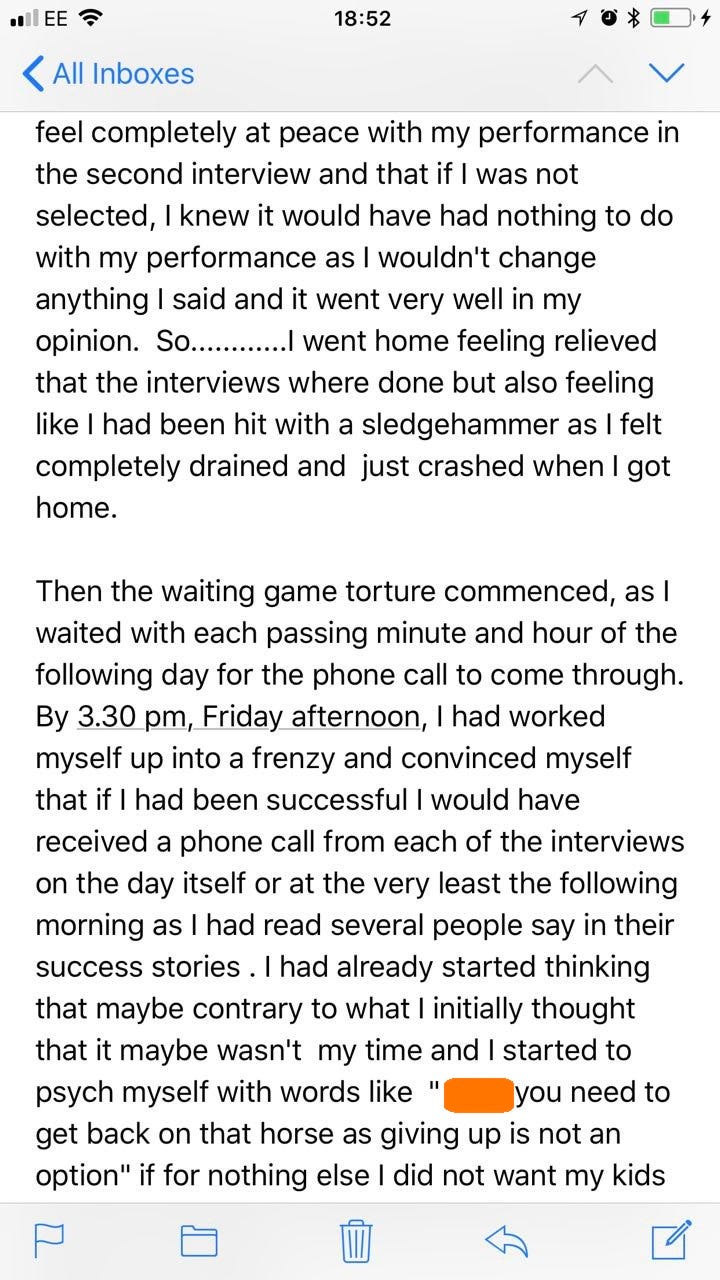Delete this email with the trash icon

coord(356,1240)
